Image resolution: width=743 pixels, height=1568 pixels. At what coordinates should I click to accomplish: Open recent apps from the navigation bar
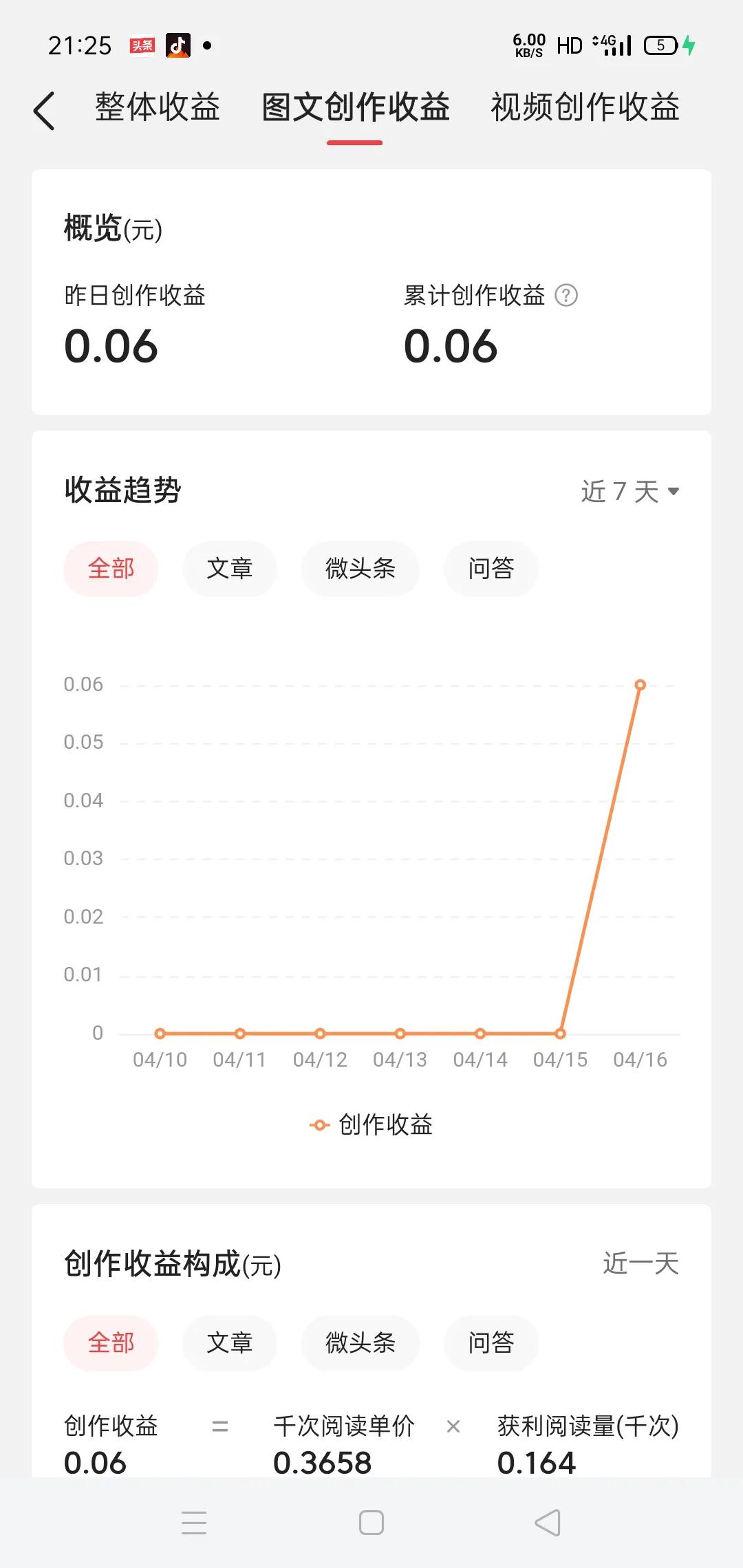pos(194,1523)
